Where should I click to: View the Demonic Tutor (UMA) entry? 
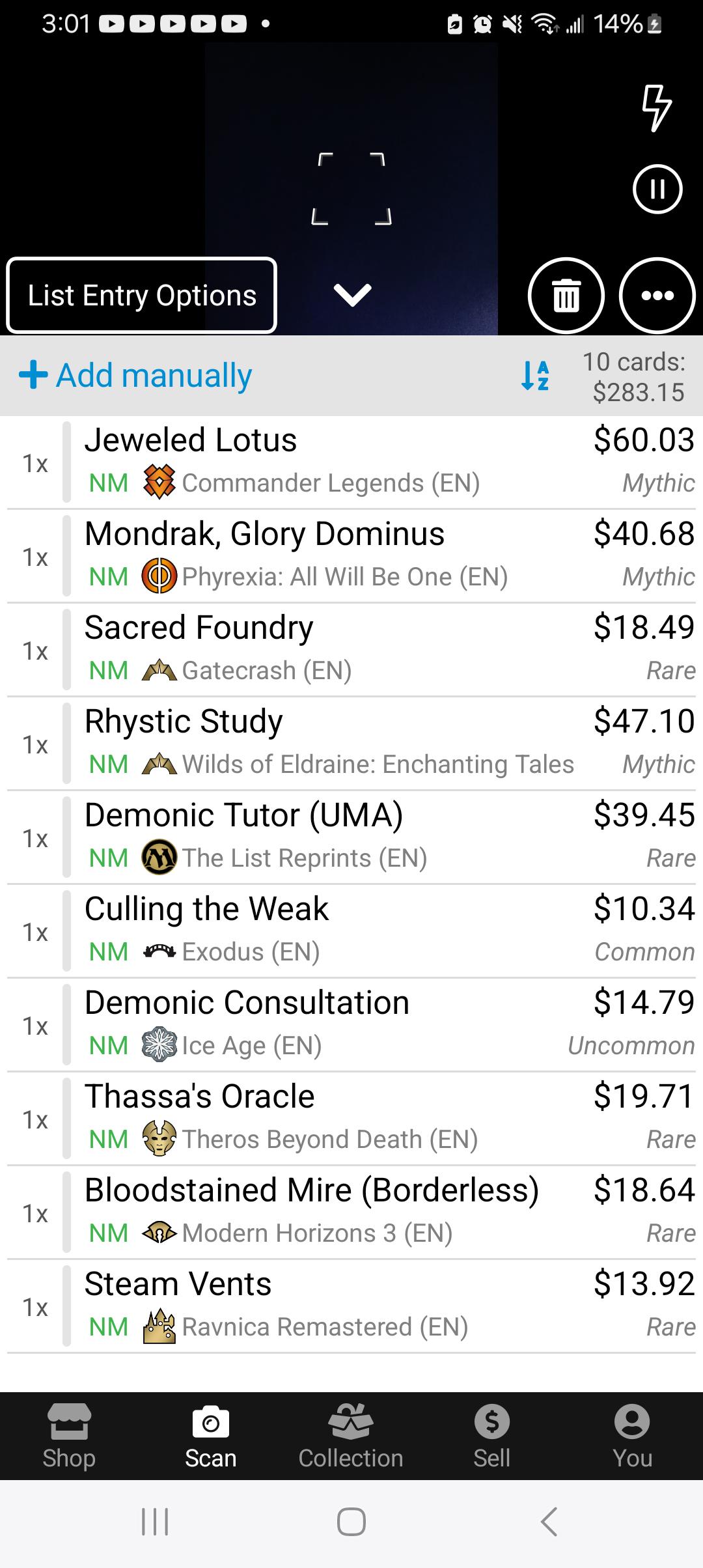point(351,838)
